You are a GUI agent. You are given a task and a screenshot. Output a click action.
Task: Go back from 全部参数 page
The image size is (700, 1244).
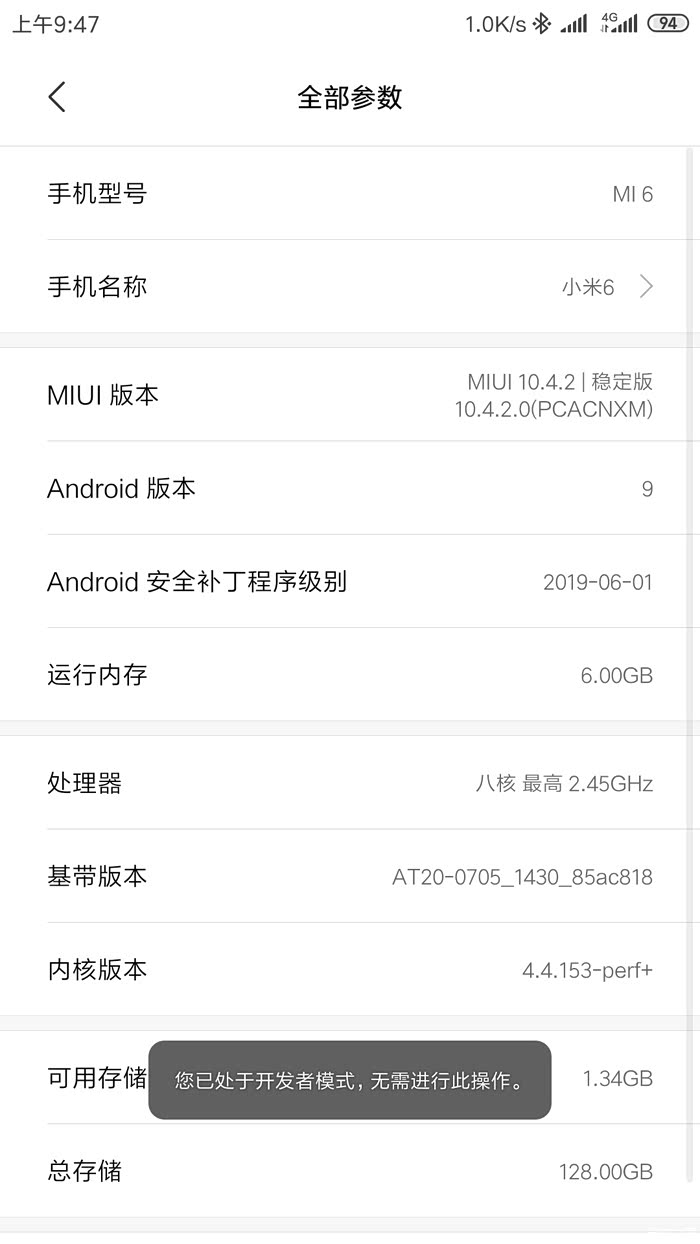[57, 97]
